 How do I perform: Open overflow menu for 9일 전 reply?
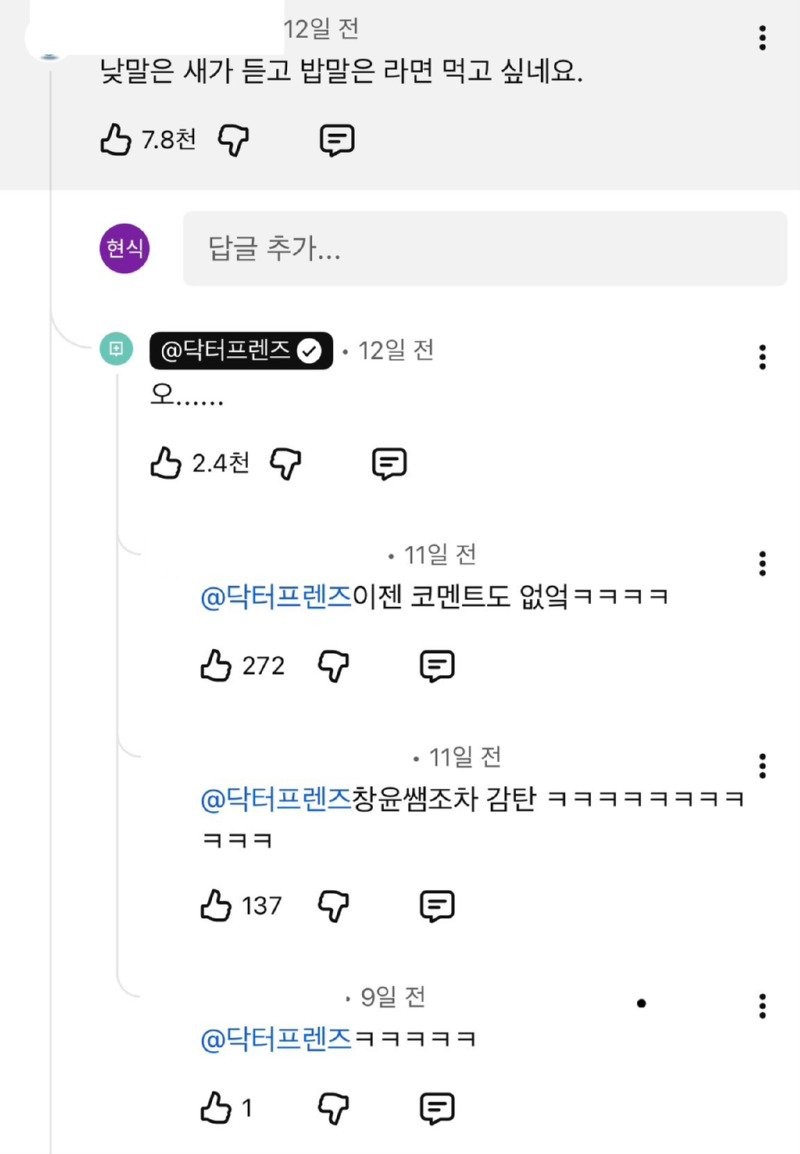tap(763, 1005)
